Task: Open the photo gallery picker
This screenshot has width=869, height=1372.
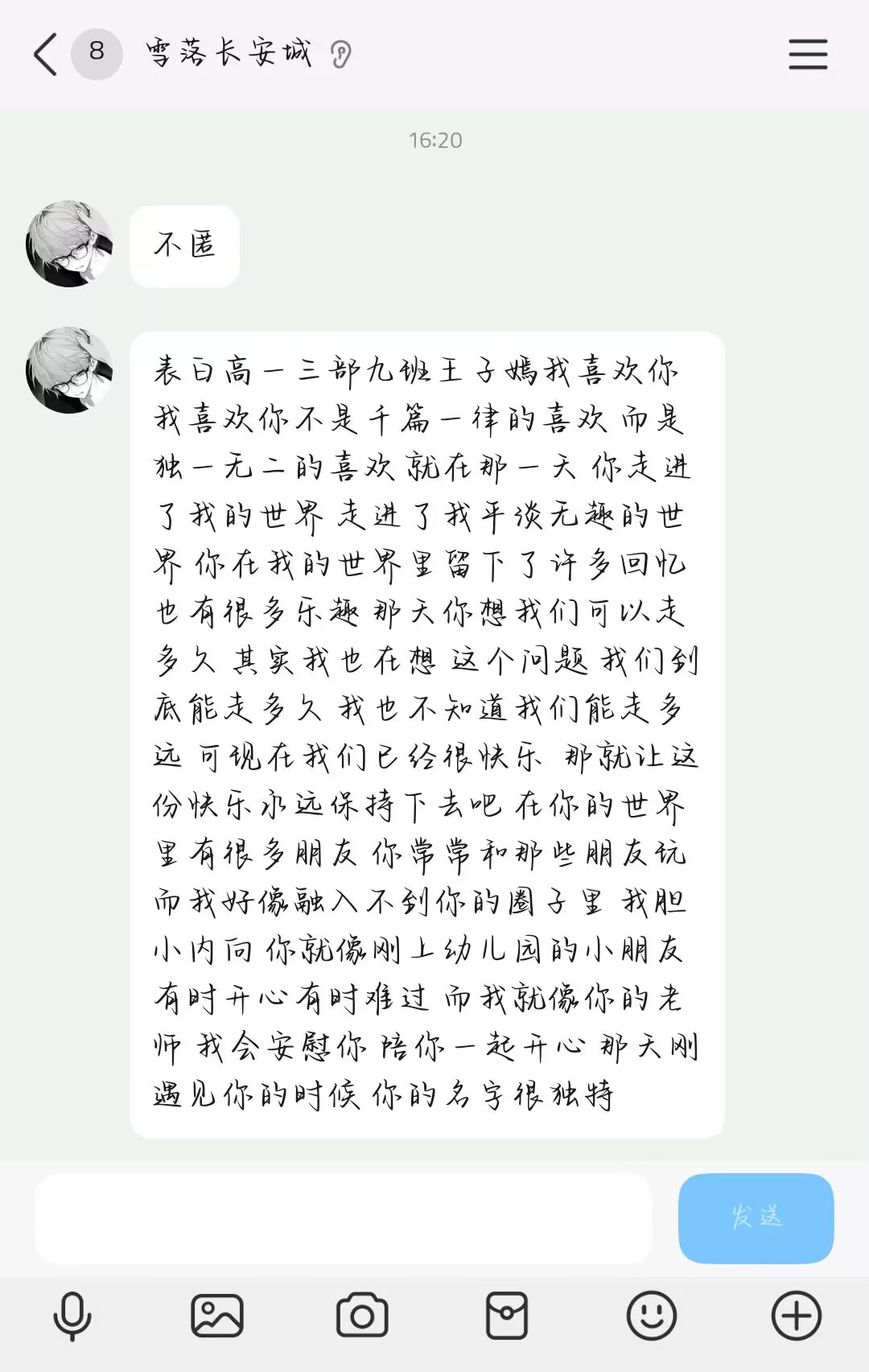Action: click(217, 1316)
